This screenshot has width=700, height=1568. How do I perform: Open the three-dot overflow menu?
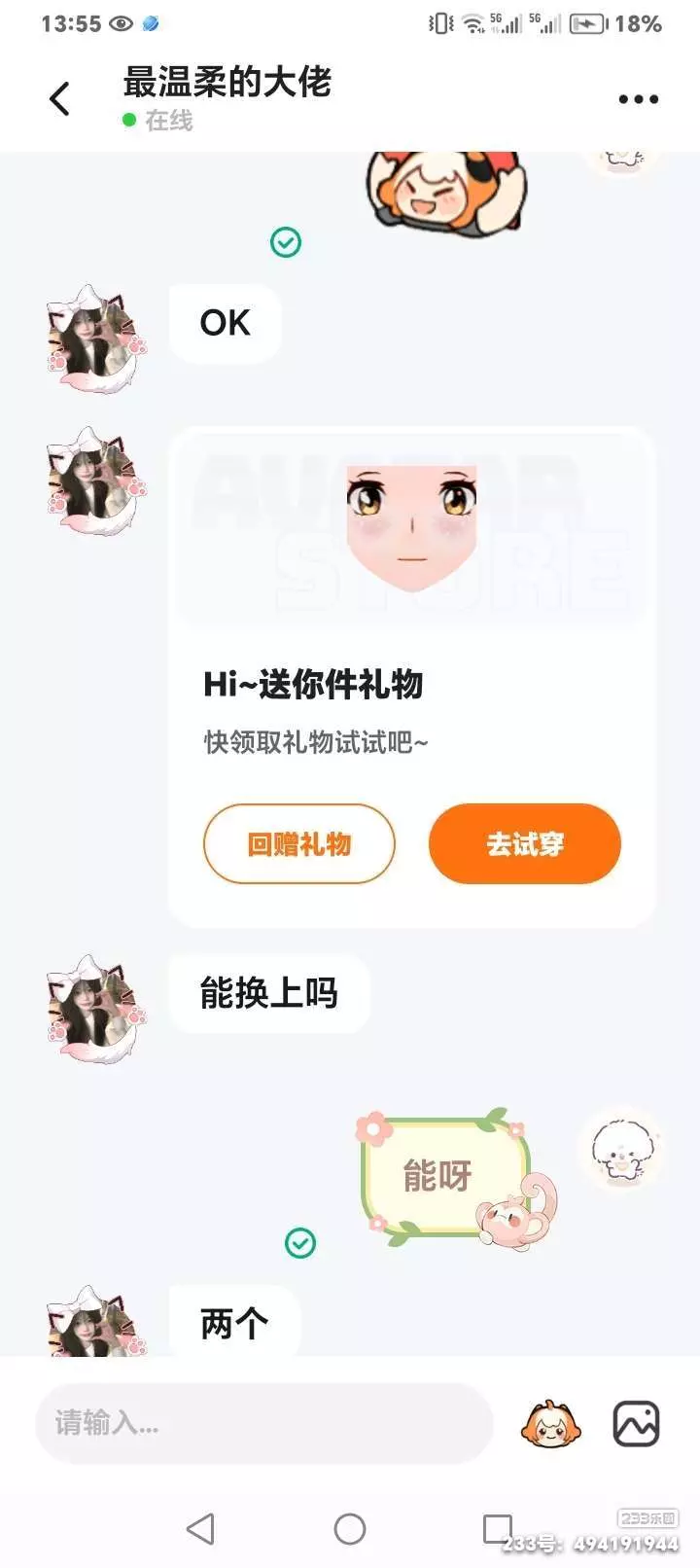[x=638, y=99]
